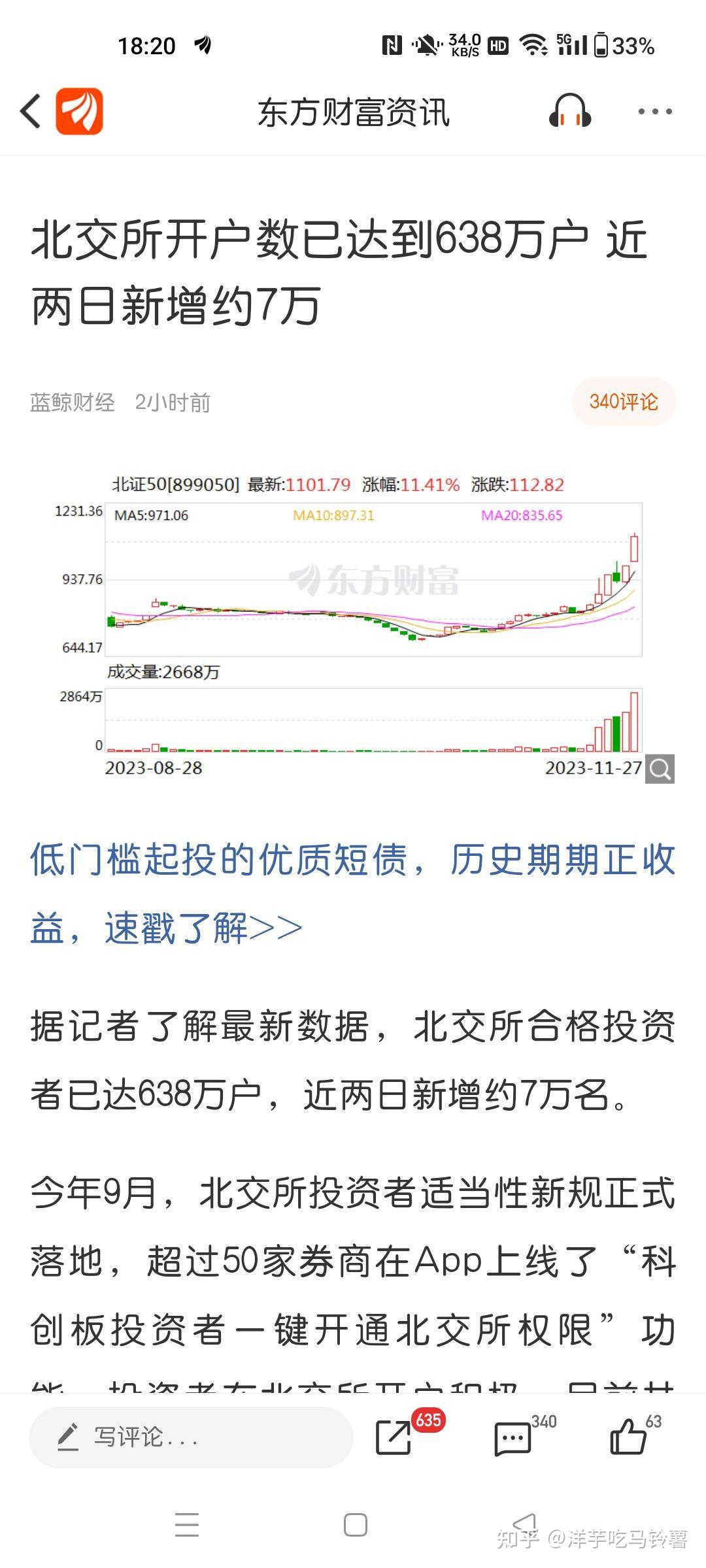Open the three-dot overflow menu

tap(655, 112)
